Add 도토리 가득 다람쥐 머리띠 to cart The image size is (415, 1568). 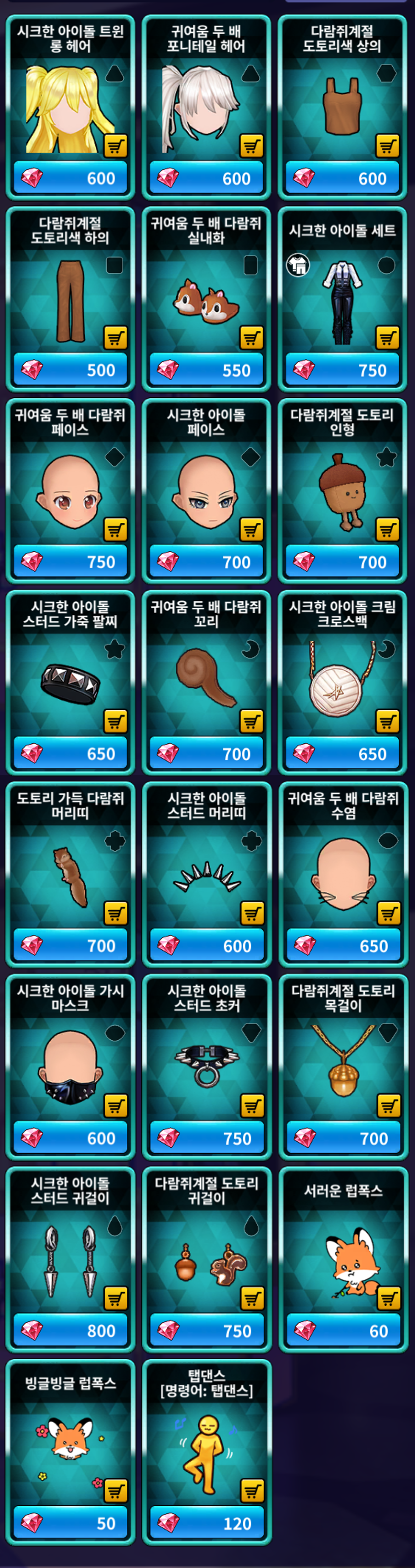115,913
